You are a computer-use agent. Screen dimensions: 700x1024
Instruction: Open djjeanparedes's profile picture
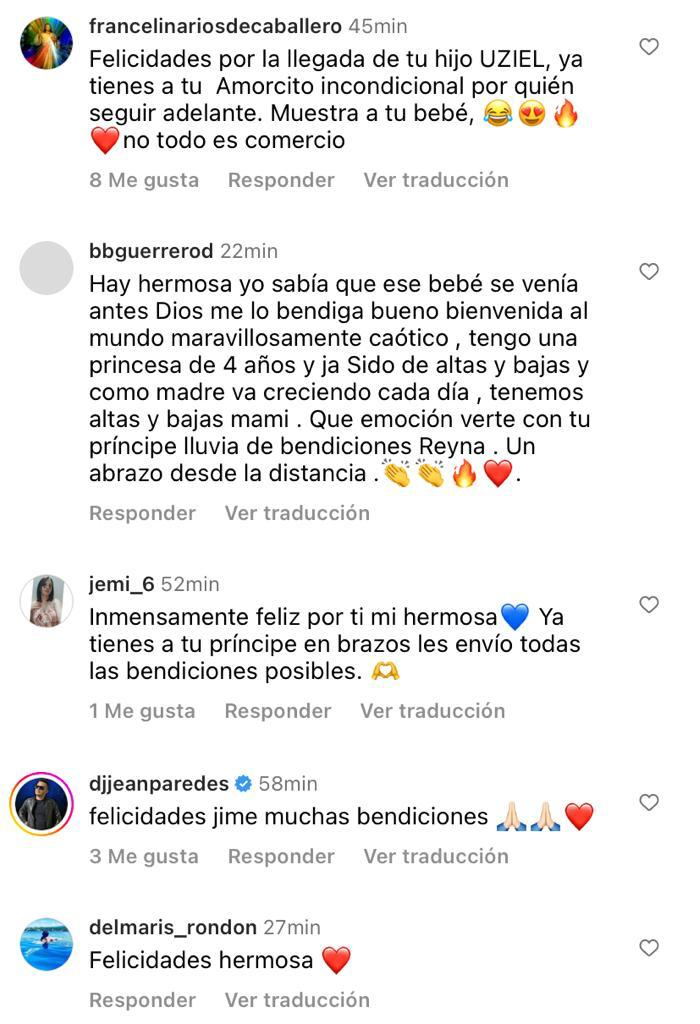[46, 803]
